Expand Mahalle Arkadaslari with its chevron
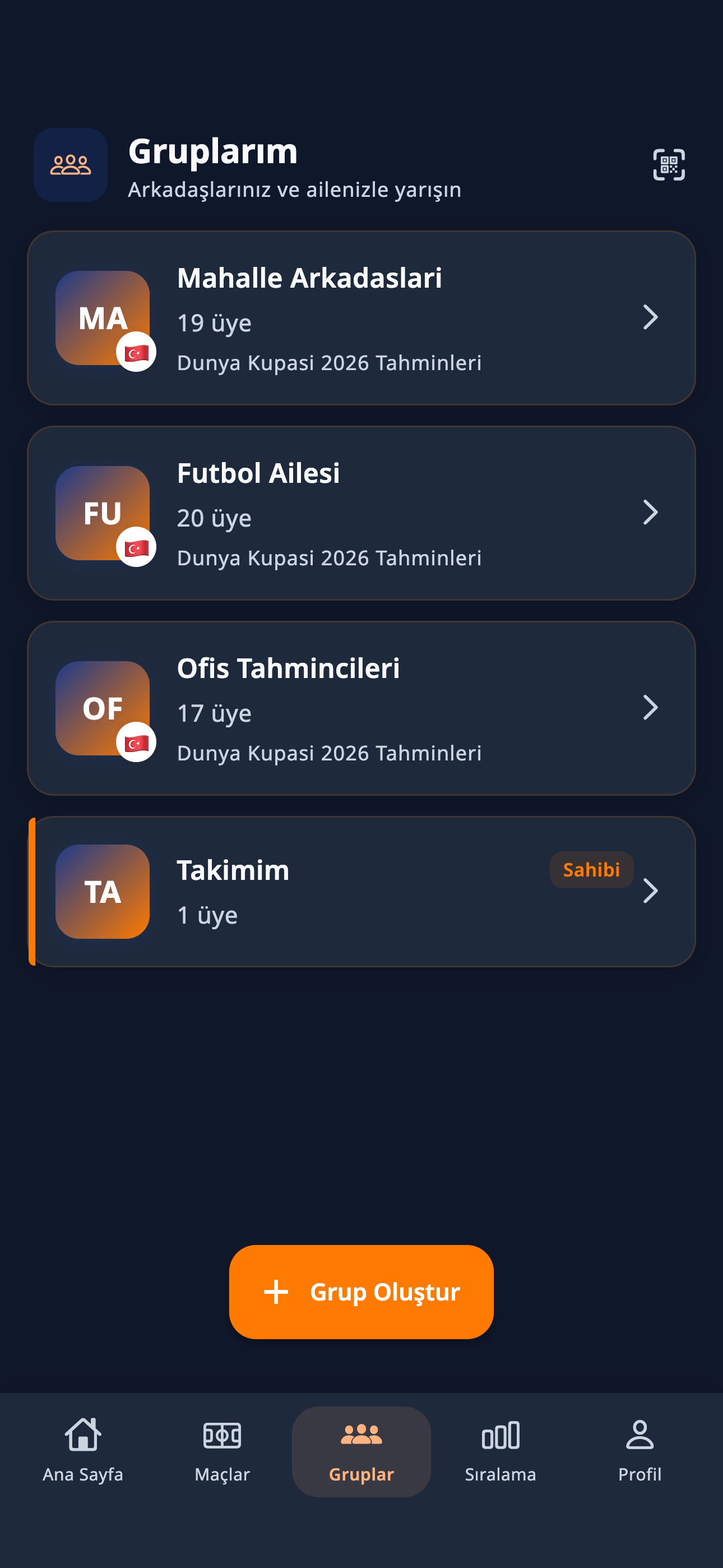This screenshot has height=1568, width=723. coord(651,317)
